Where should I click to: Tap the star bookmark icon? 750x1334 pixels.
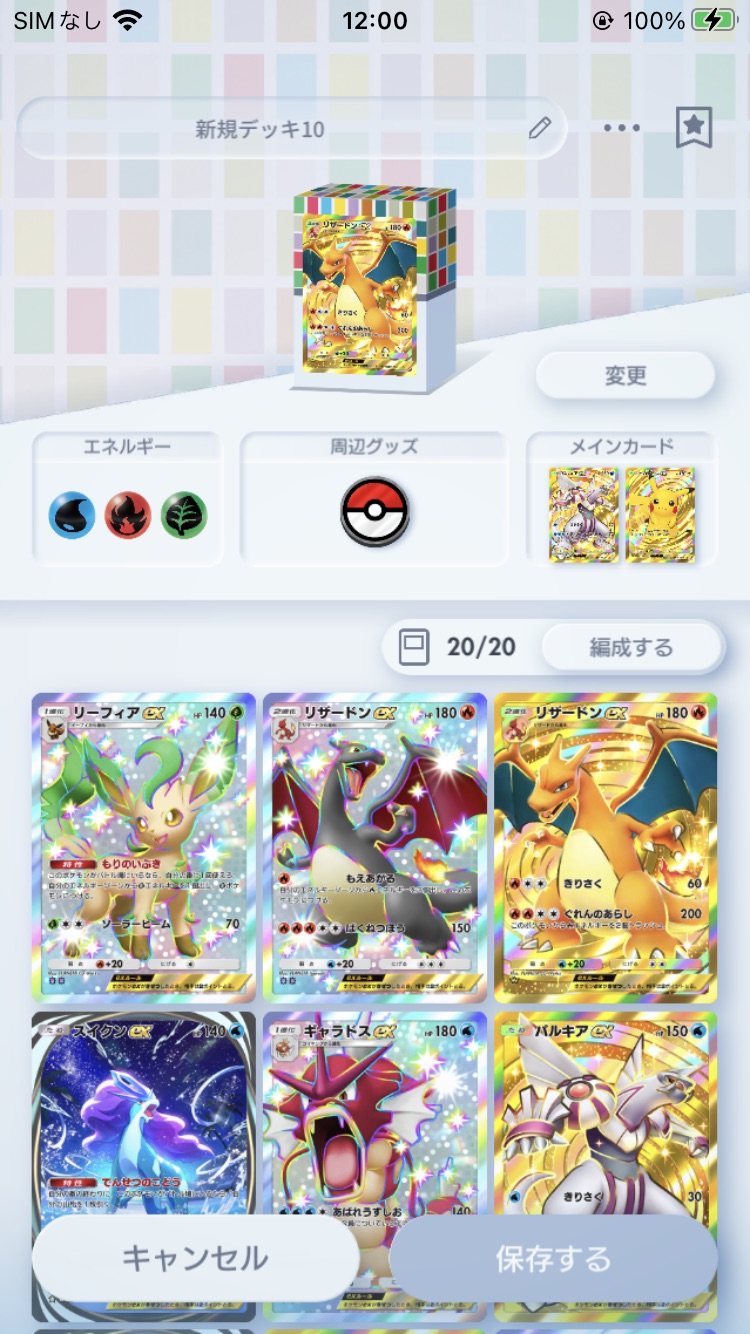click(x=694, y=128)
